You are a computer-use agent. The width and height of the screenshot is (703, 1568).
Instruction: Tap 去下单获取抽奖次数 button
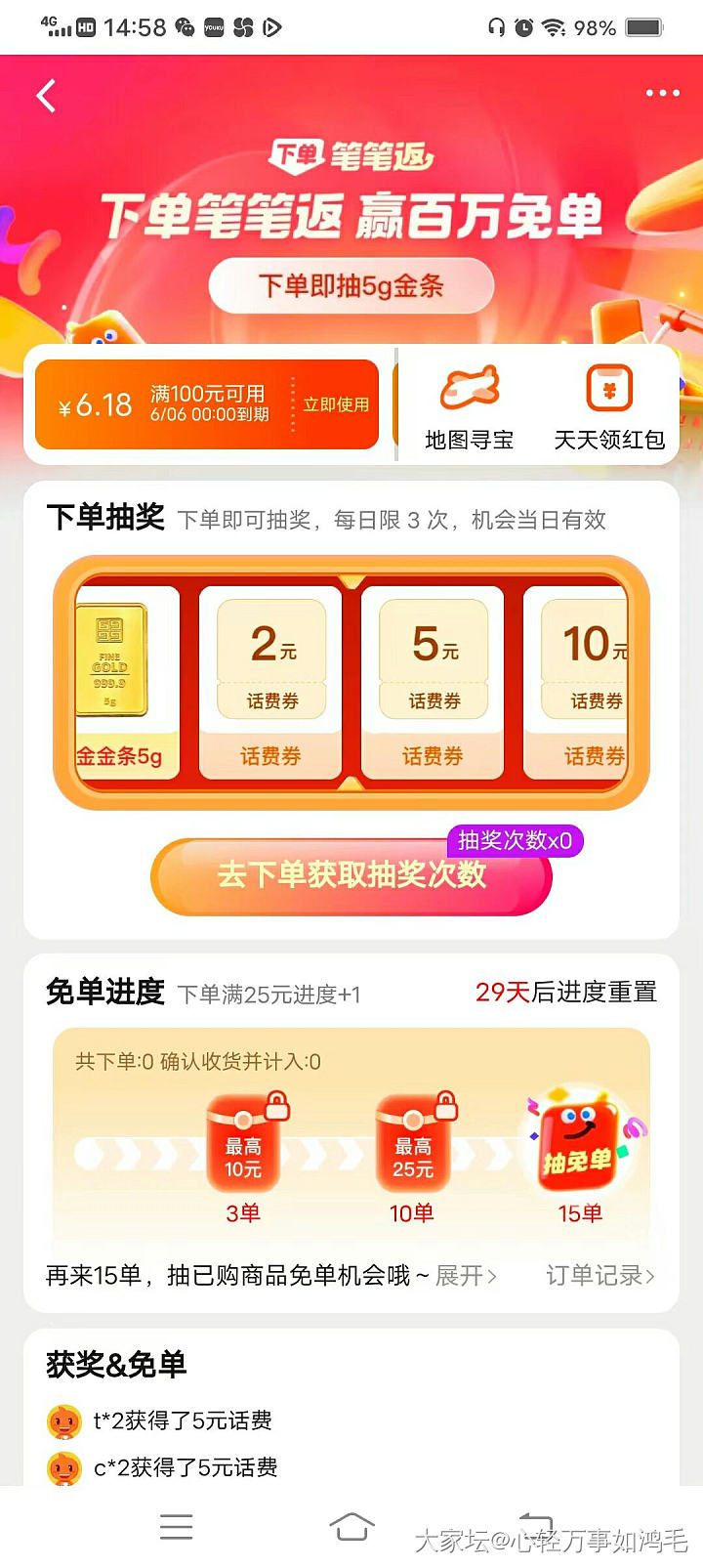pos(351,875)
